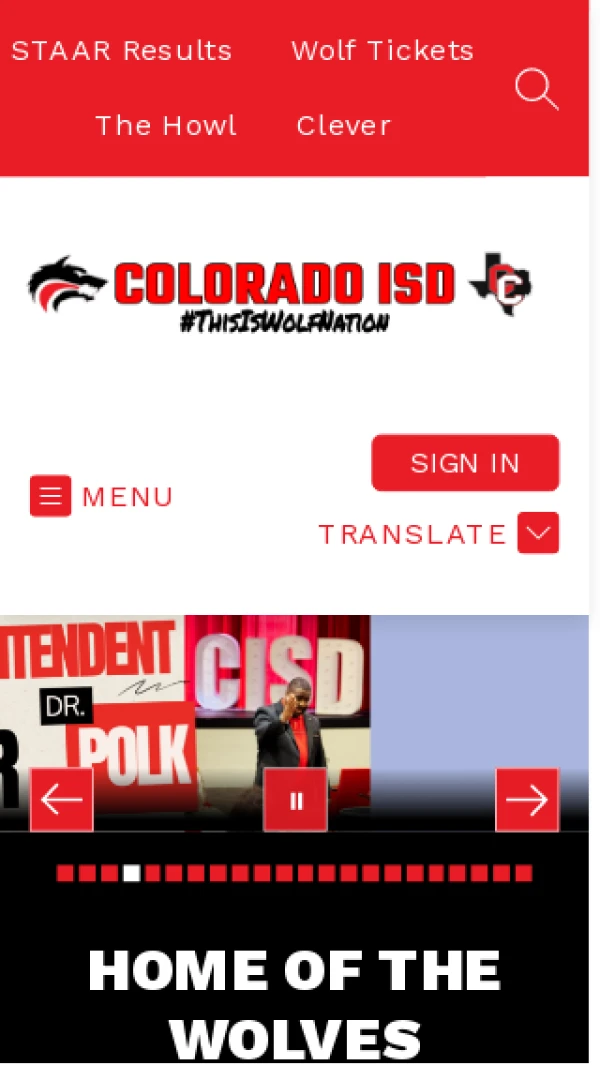Tap the SIGN IN button
Image resolution: width=600 pixels, height=1065 pixels.
coord(465,463)
